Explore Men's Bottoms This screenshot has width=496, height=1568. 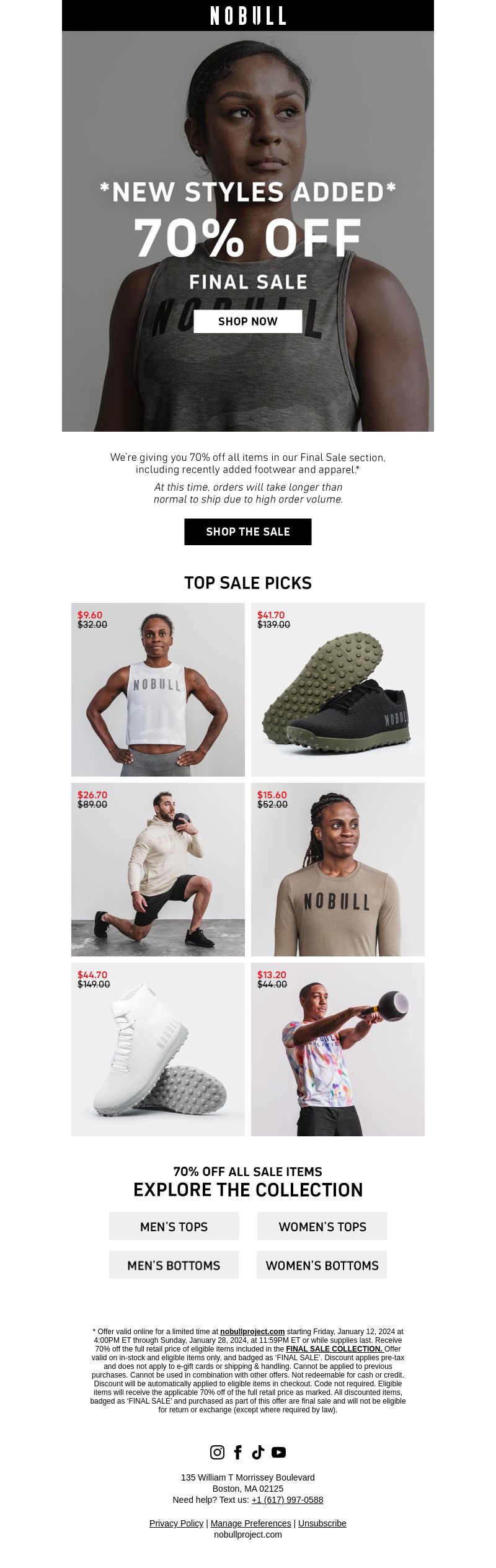pyautogui.click(x=174, y=1265)
